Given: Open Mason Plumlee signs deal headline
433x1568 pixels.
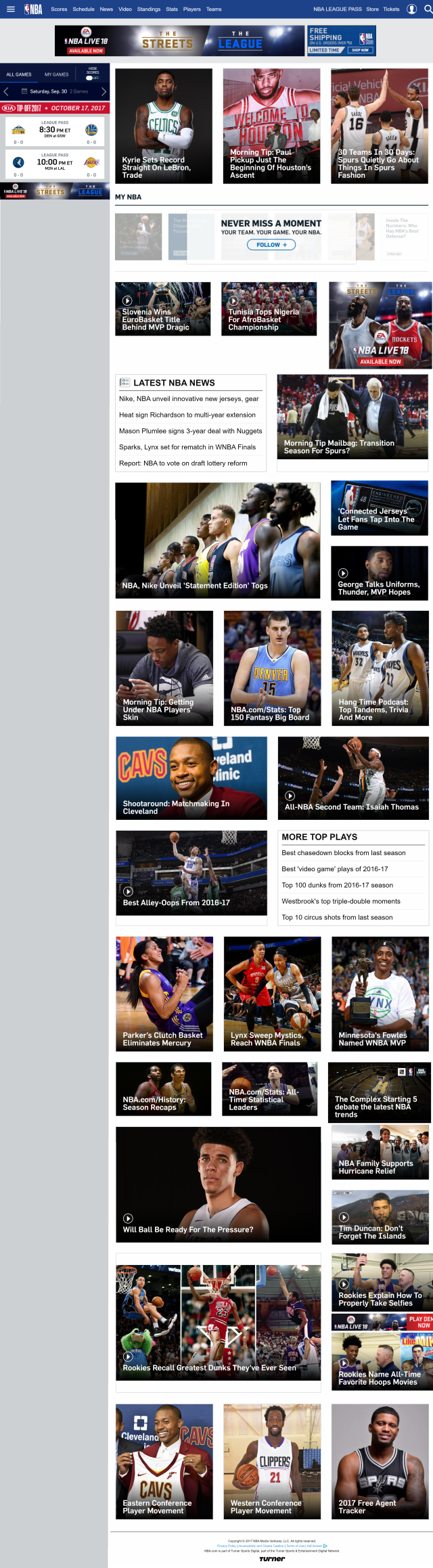Looking at the screenshot, I should [x=190, y=431].
